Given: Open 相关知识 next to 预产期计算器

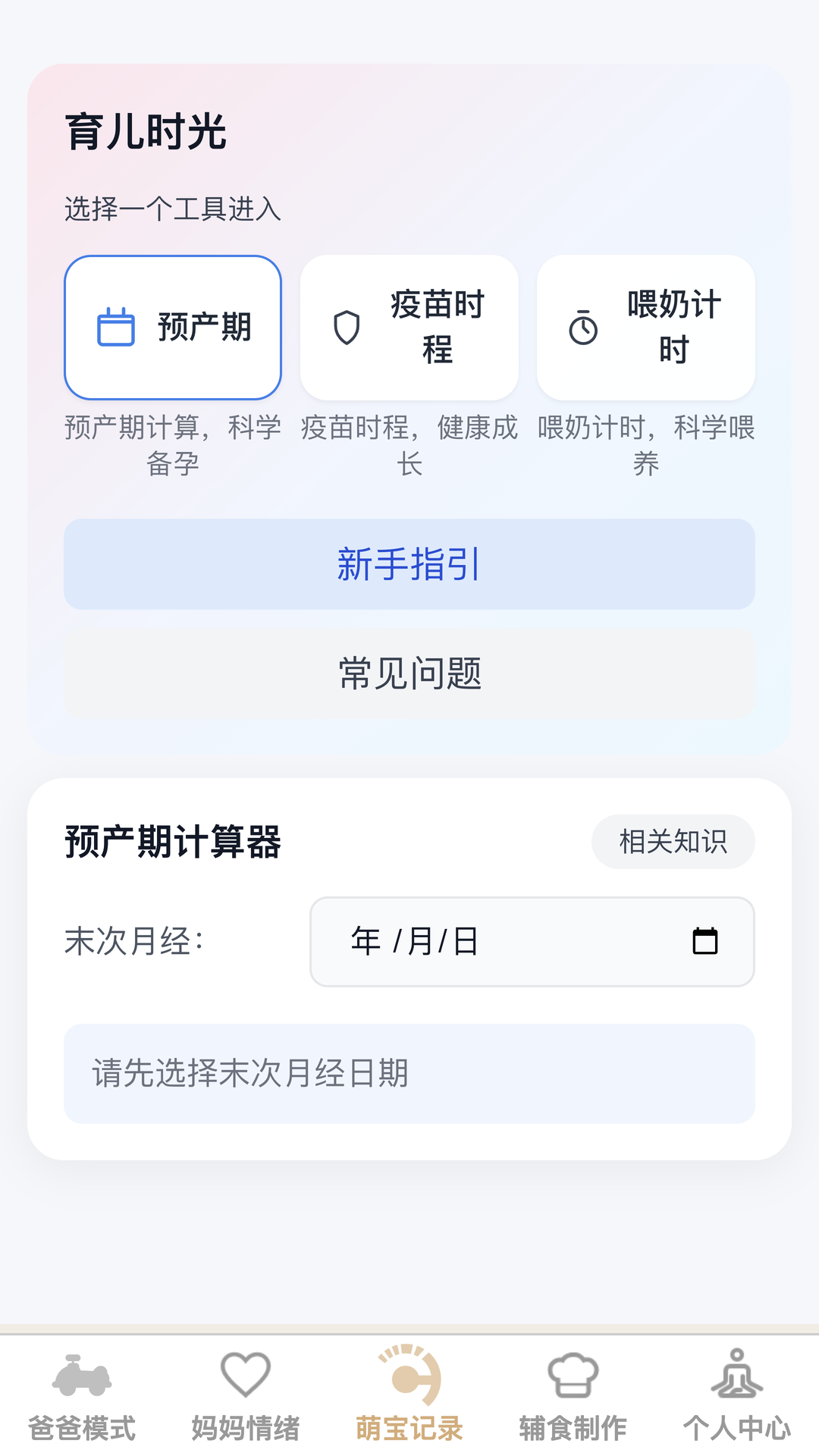Looking at the screenshot, I should point(673,842).
